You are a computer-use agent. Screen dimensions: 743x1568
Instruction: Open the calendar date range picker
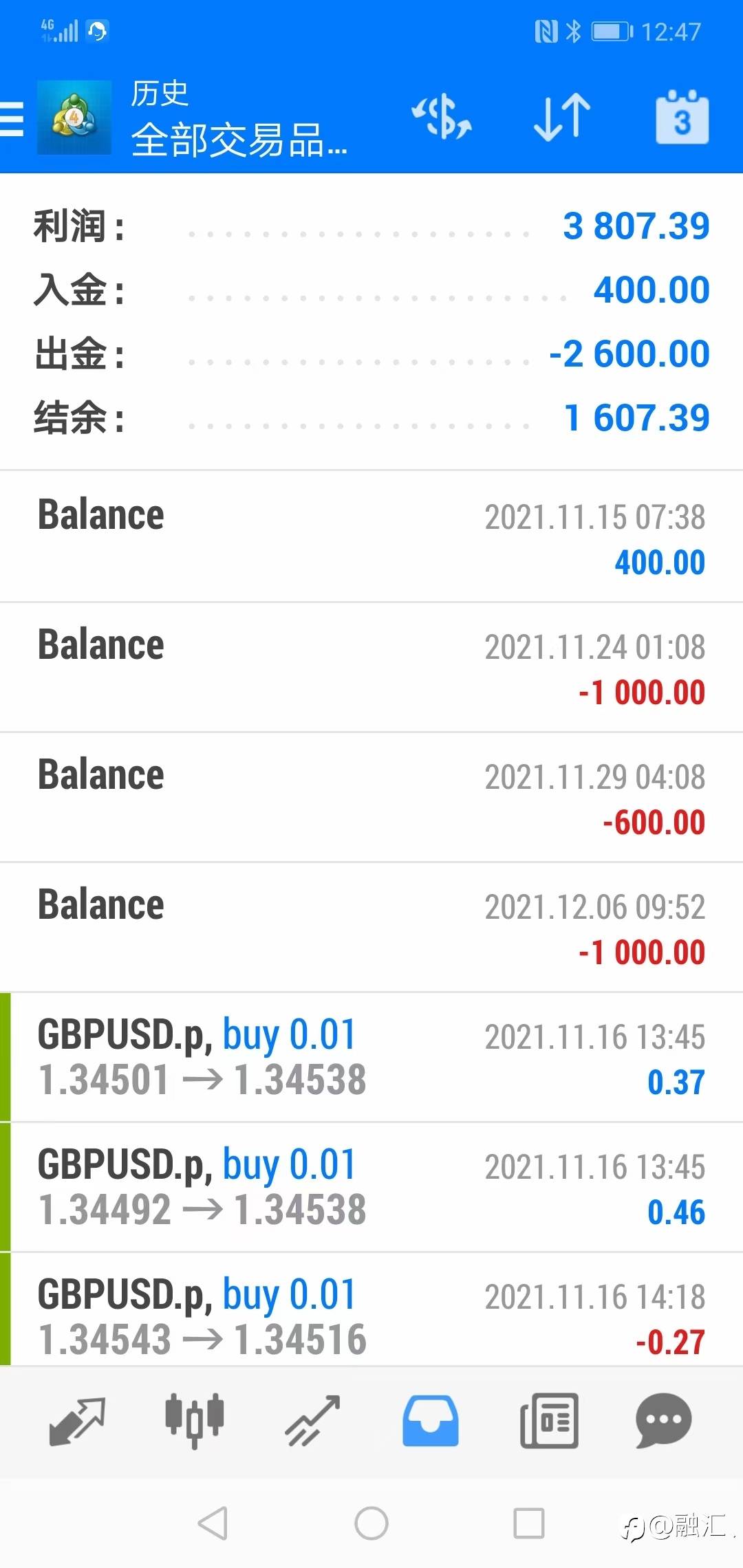tap(682, 117)
